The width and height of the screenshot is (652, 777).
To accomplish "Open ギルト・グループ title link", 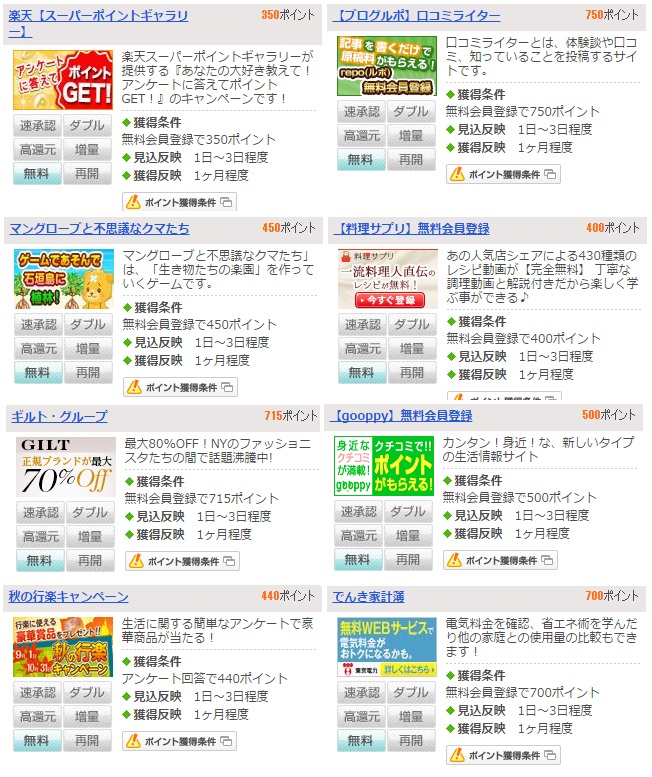I will pyautogui.click(x=59, y=416).
